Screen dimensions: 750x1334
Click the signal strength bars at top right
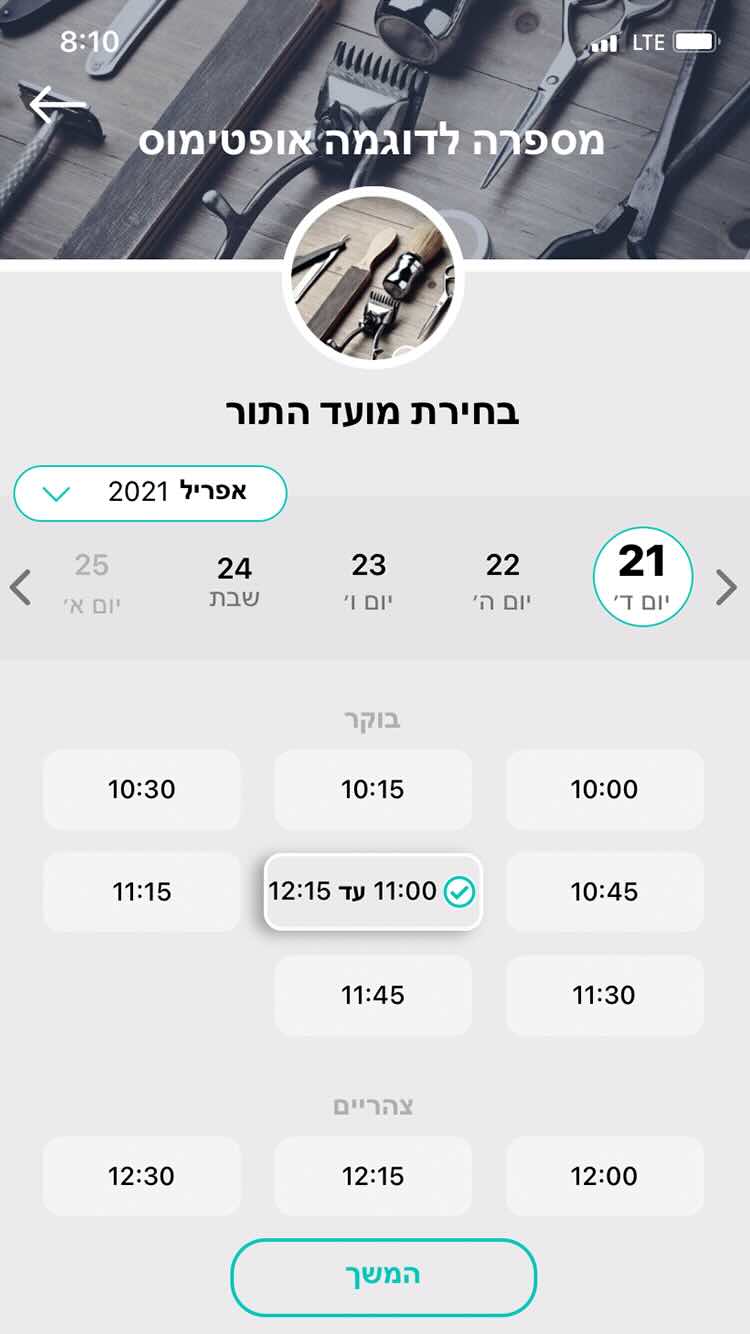(x=602, y=42)
